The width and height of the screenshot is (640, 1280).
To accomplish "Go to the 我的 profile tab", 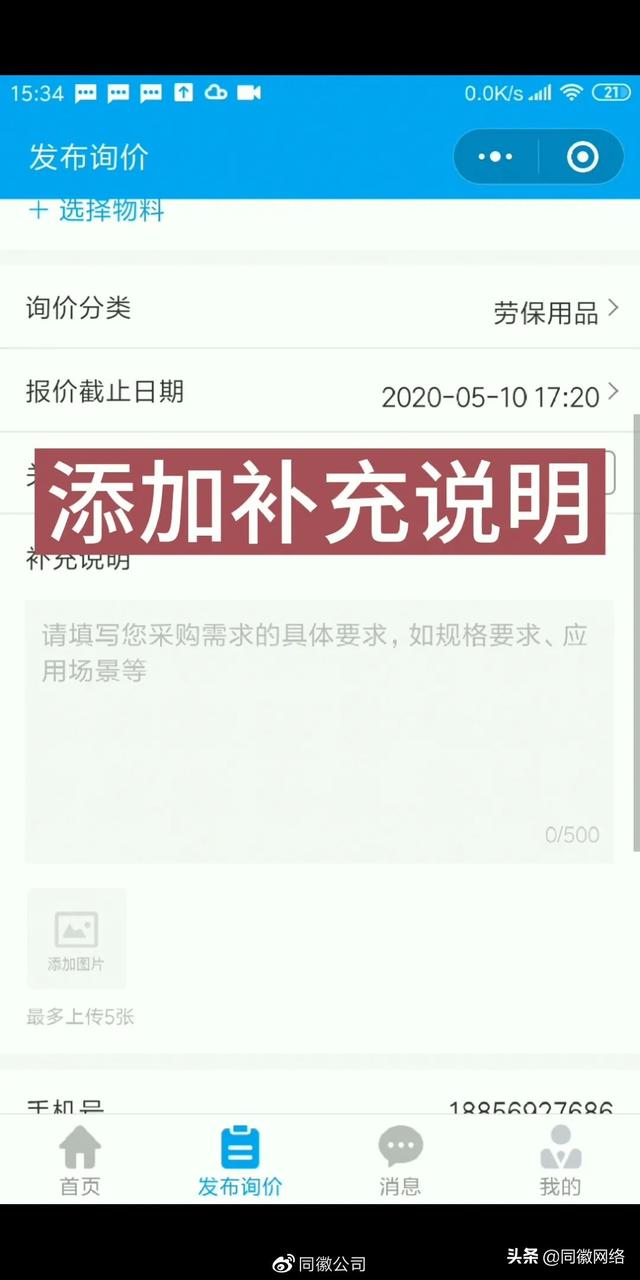I will pyautogui.click(x=560, y=1160).
